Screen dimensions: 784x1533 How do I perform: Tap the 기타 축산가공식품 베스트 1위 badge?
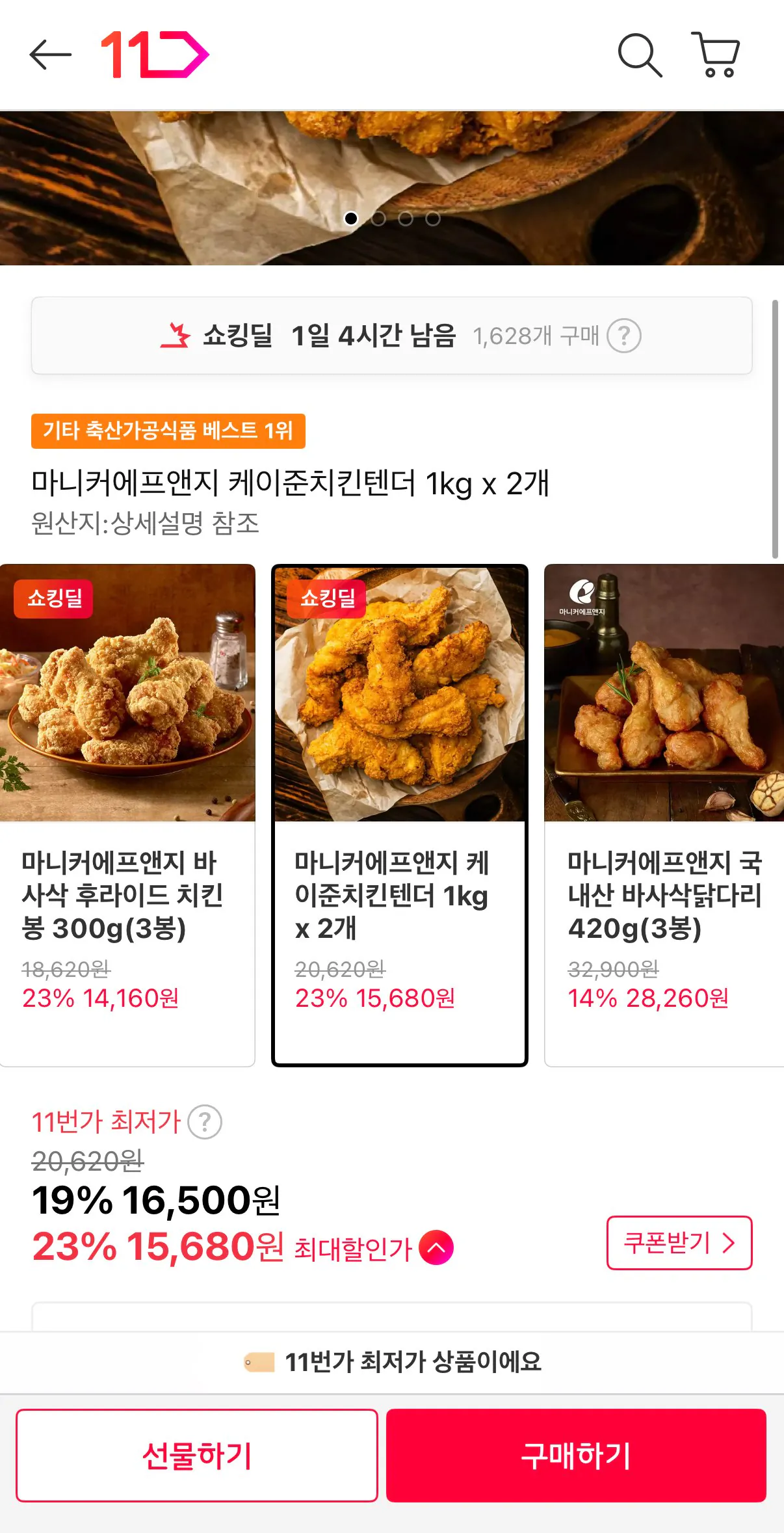click(x=168, y=430)
